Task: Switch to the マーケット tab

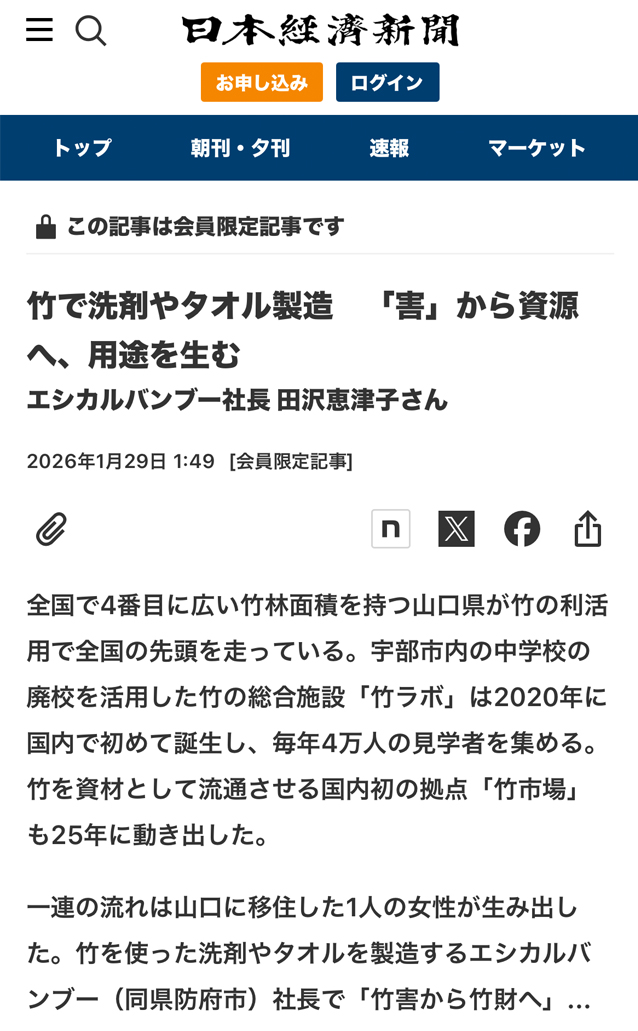Action: [537, 148]
